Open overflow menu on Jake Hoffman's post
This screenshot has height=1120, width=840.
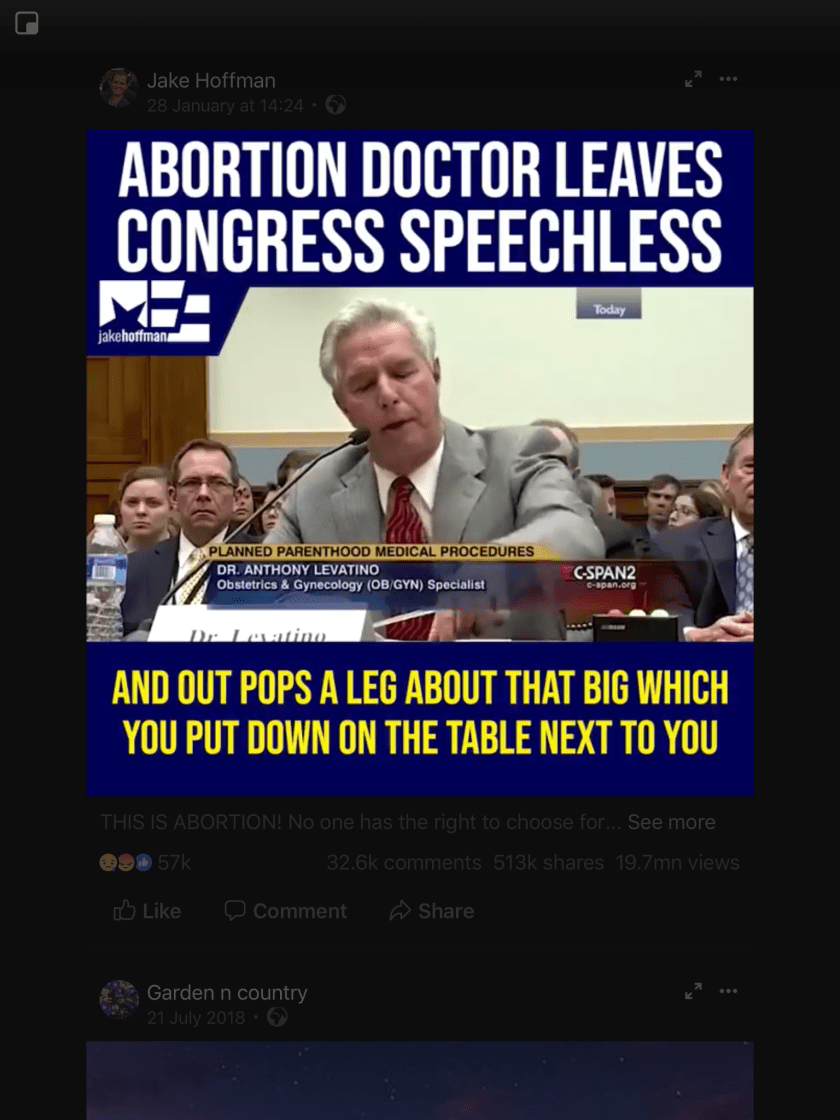pyautogui.click(x=728, y=79)
